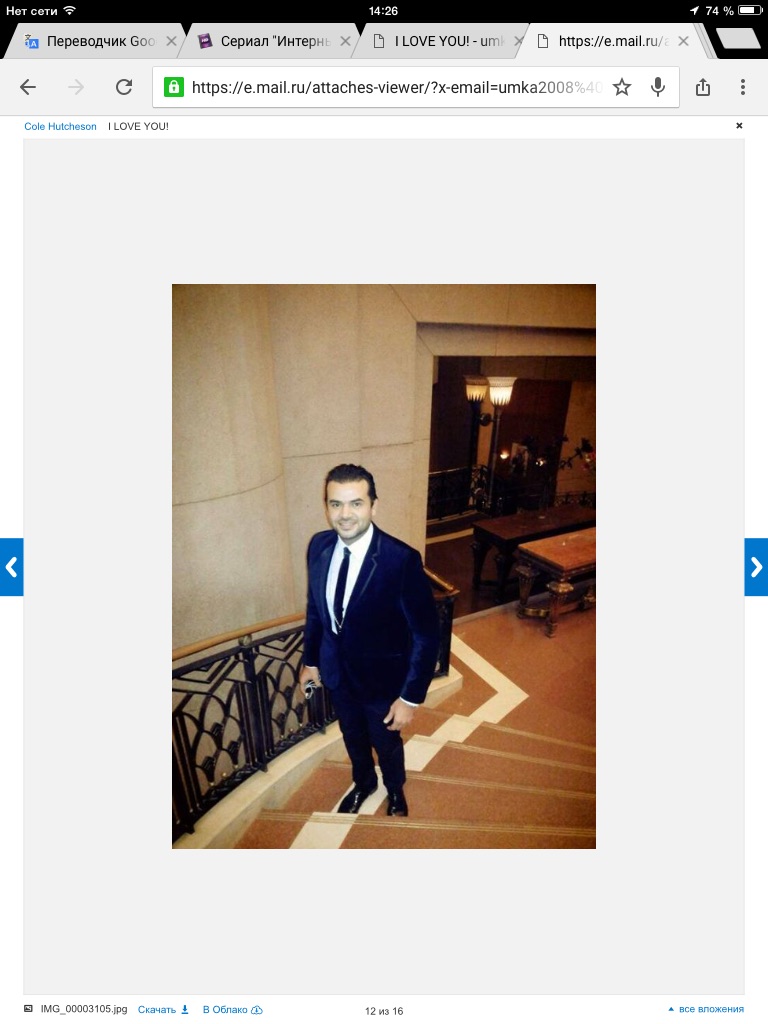The height and width of the screenshot is (1024, 768).
Task: Open a new browser tab
Action: pos(738,40)
